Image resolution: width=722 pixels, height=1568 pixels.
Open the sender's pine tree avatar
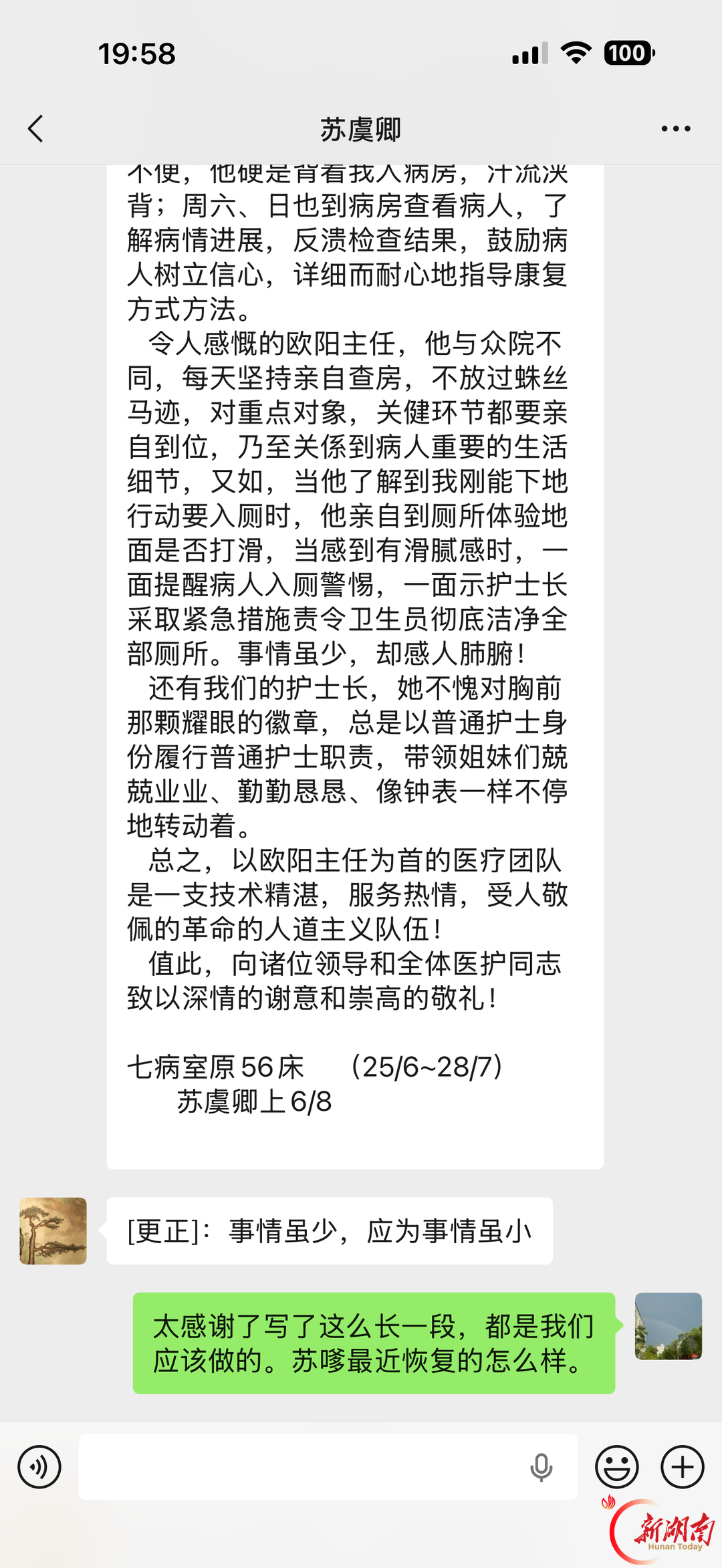click(x=53, y=1230)
